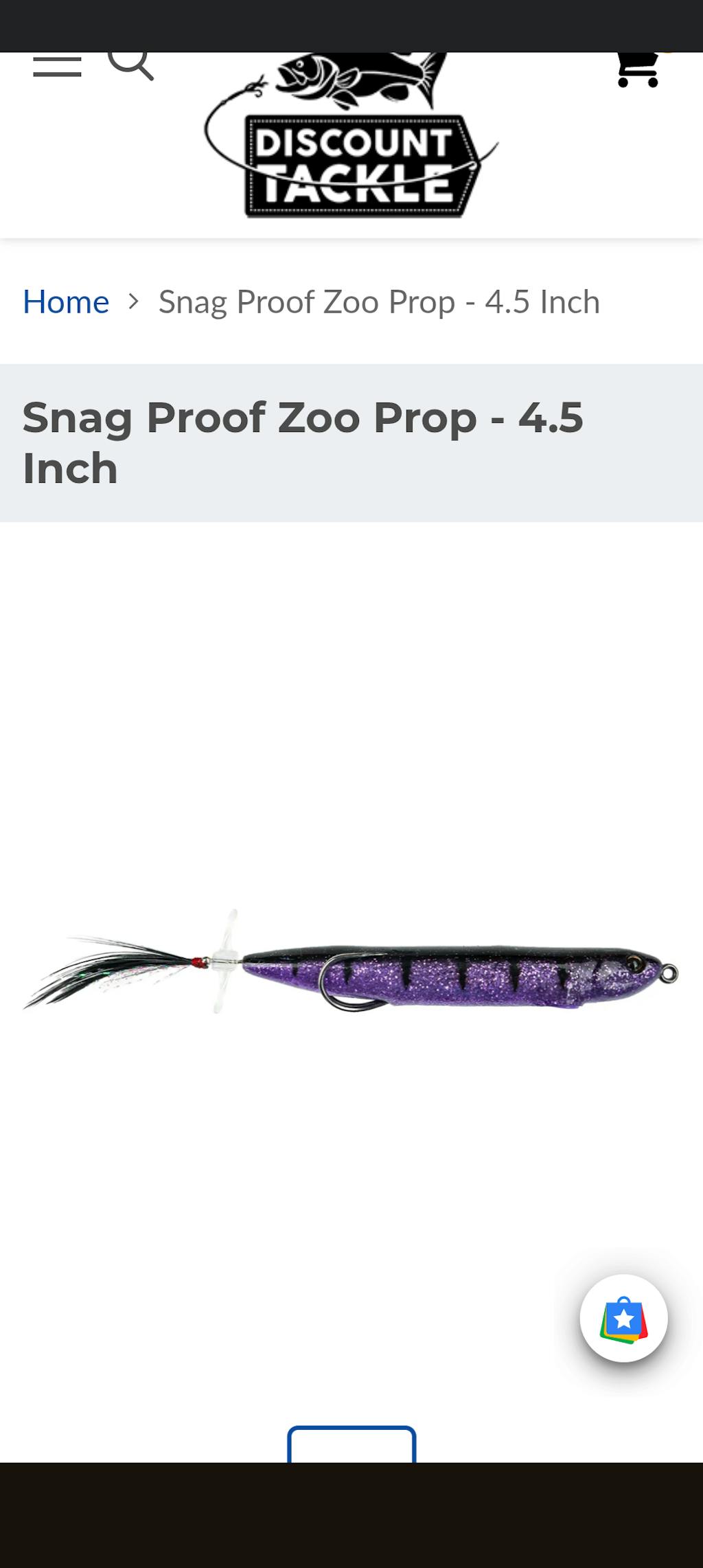The image size is (703, 1568).
Task: Open the floating rewards shopping bag button
Action: tap(623, 1319)
